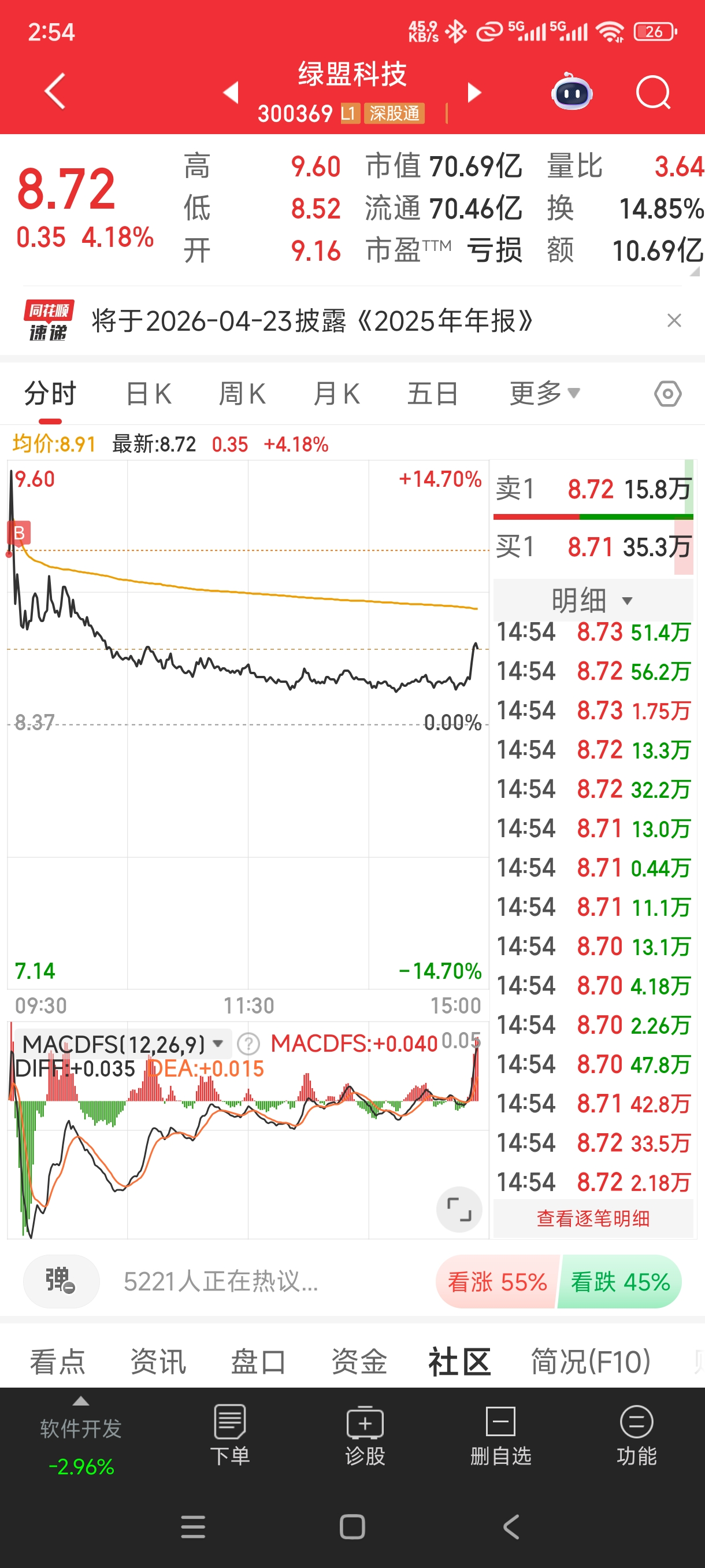The height and width of the screenshot is (1568, 705).
Task: Switch to the 资金 tab
Action: 359,1361
